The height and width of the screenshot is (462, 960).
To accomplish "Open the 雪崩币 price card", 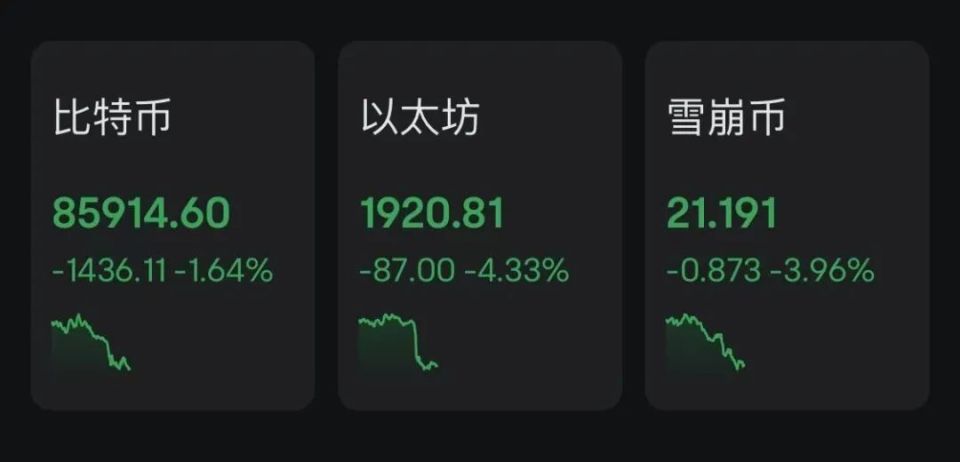I will point(787,225).
